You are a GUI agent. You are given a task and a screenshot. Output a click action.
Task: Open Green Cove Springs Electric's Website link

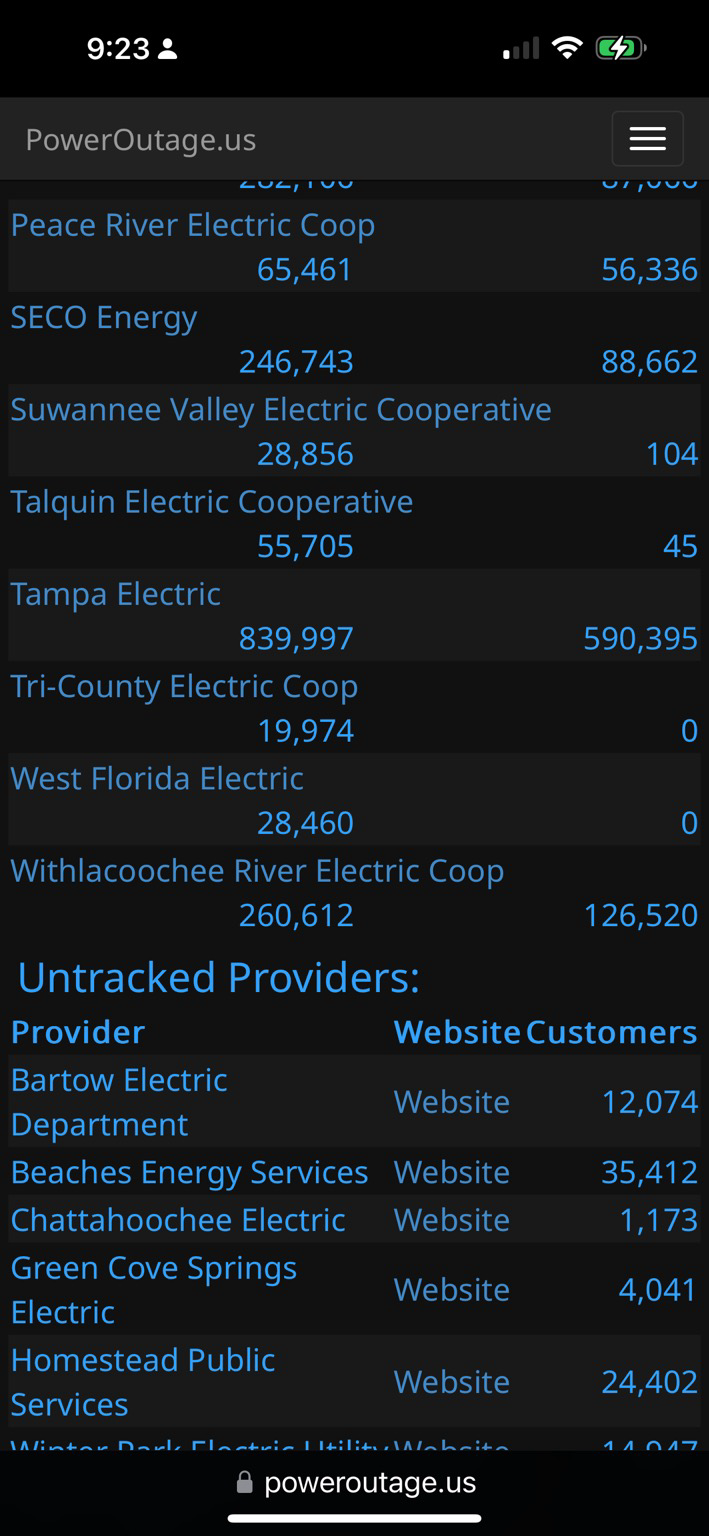coord(452,1289)
